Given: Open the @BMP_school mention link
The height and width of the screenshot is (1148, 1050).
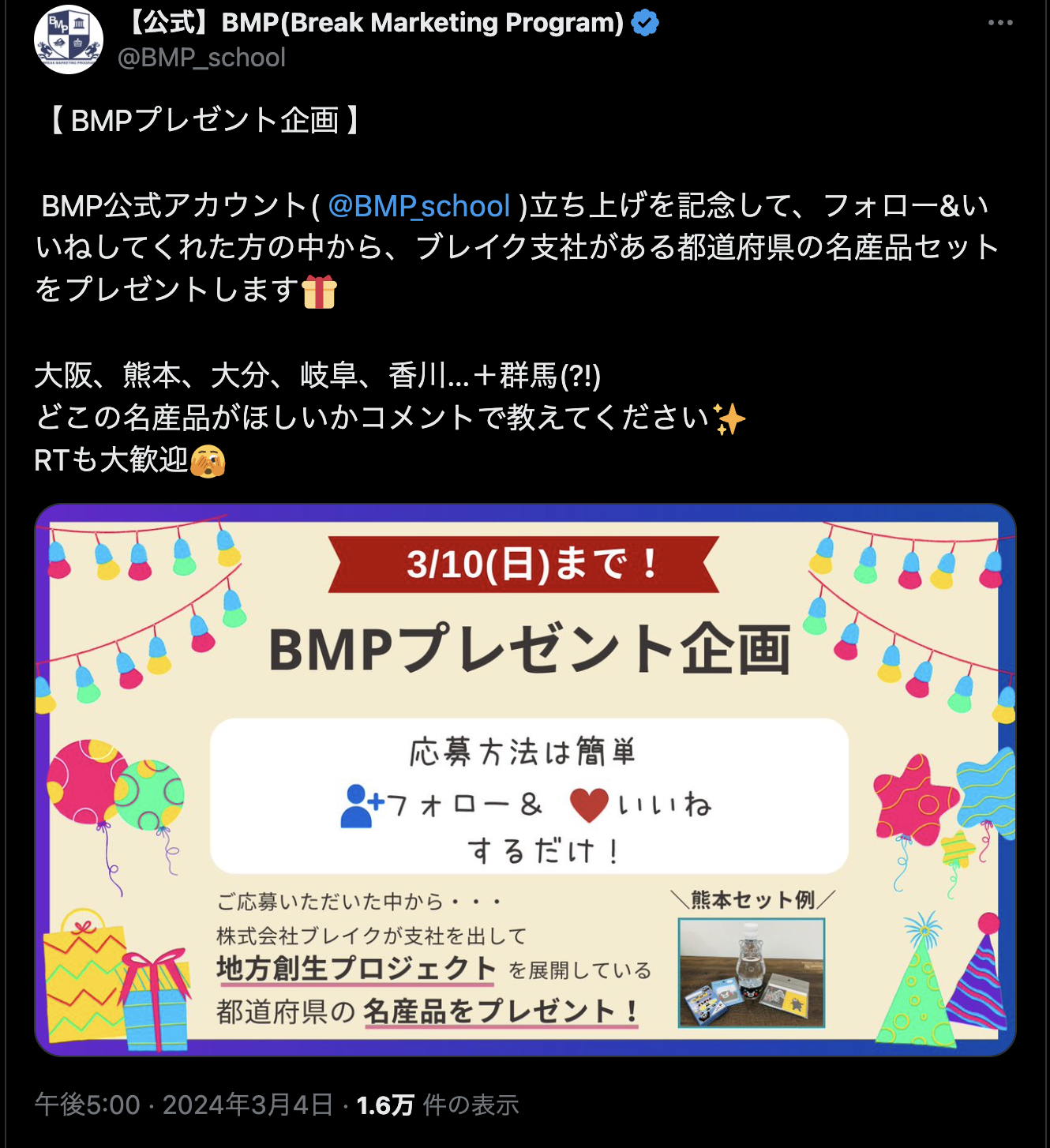Looking at the screenshot, I should 419,206.
